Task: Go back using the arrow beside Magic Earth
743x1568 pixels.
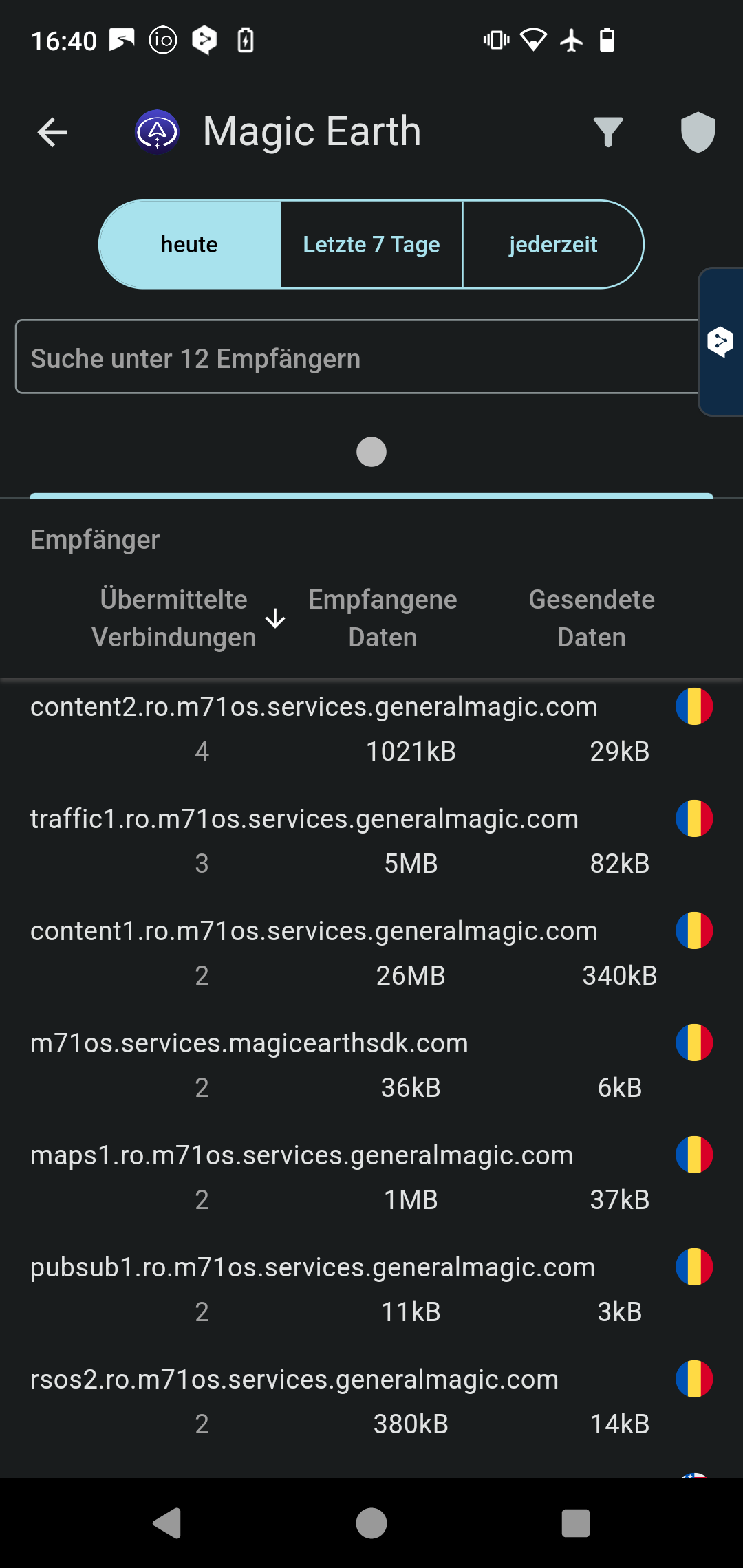Action: pyautogui.click(x=52, y=132)
